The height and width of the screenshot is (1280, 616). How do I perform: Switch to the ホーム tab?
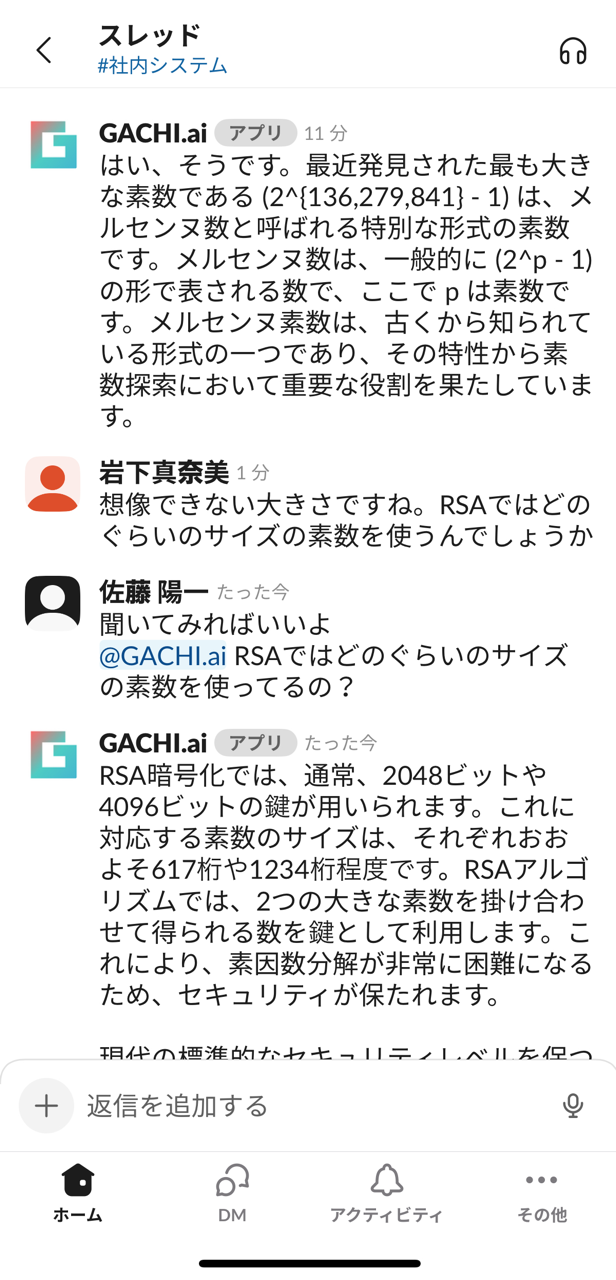(78, 1194)
